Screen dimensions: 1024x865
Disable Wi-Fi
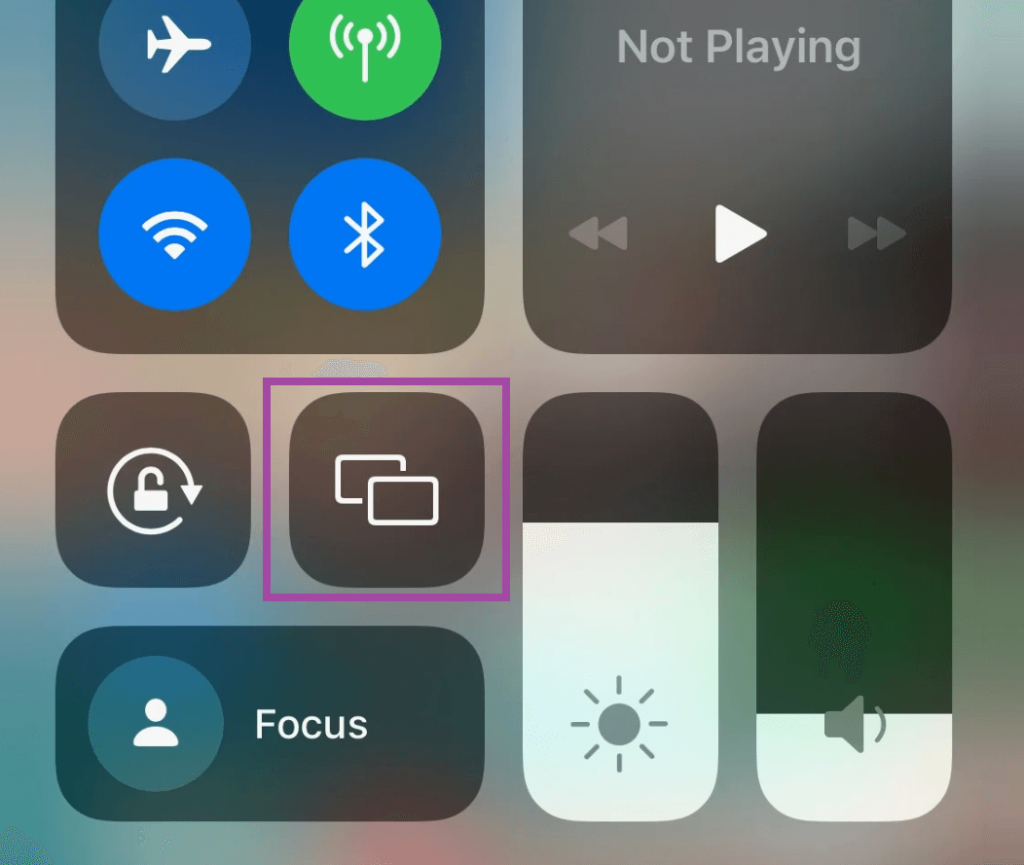coord(174,234)
